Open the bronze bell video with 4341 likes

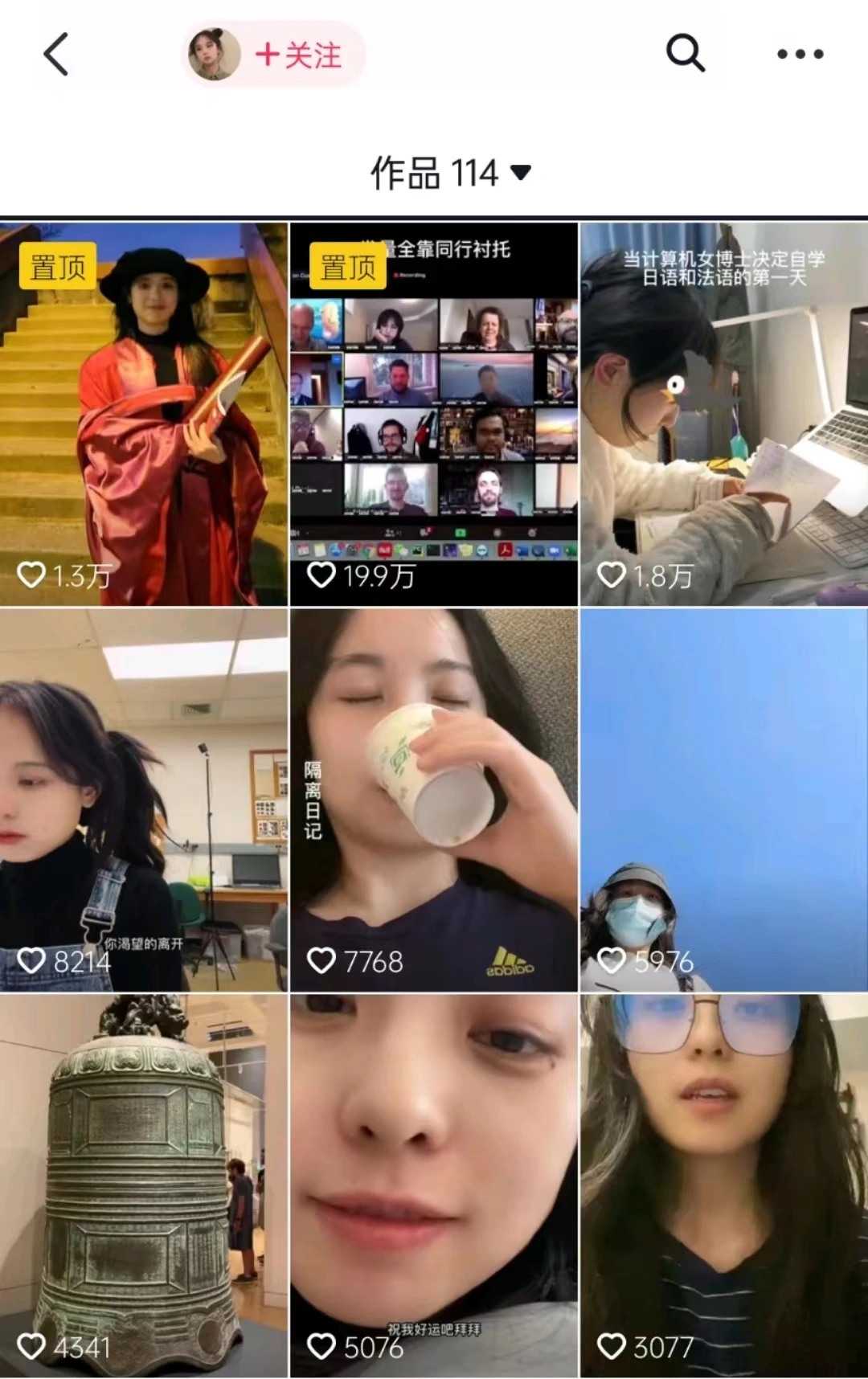point(144,1185)
